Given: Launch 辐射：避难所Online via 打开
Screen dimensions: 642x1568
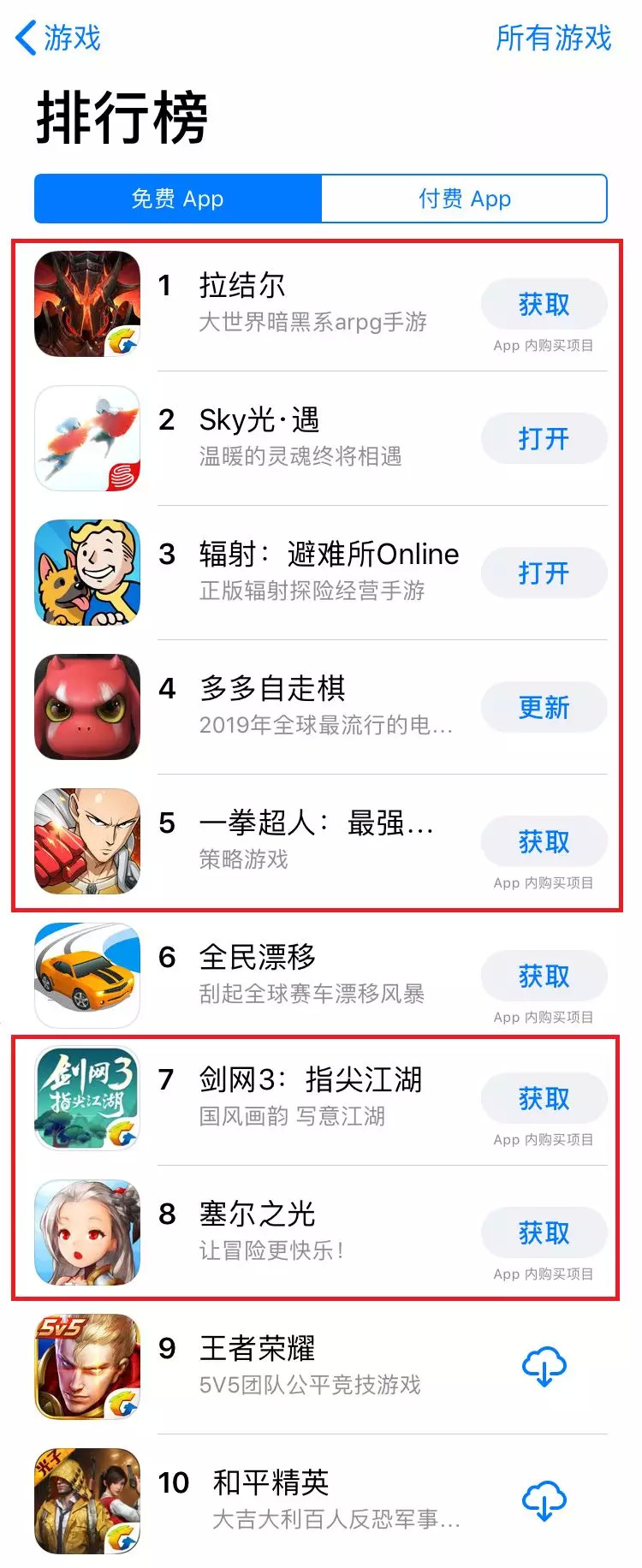Looking at the screenshot, I should [x=544, y=573].
